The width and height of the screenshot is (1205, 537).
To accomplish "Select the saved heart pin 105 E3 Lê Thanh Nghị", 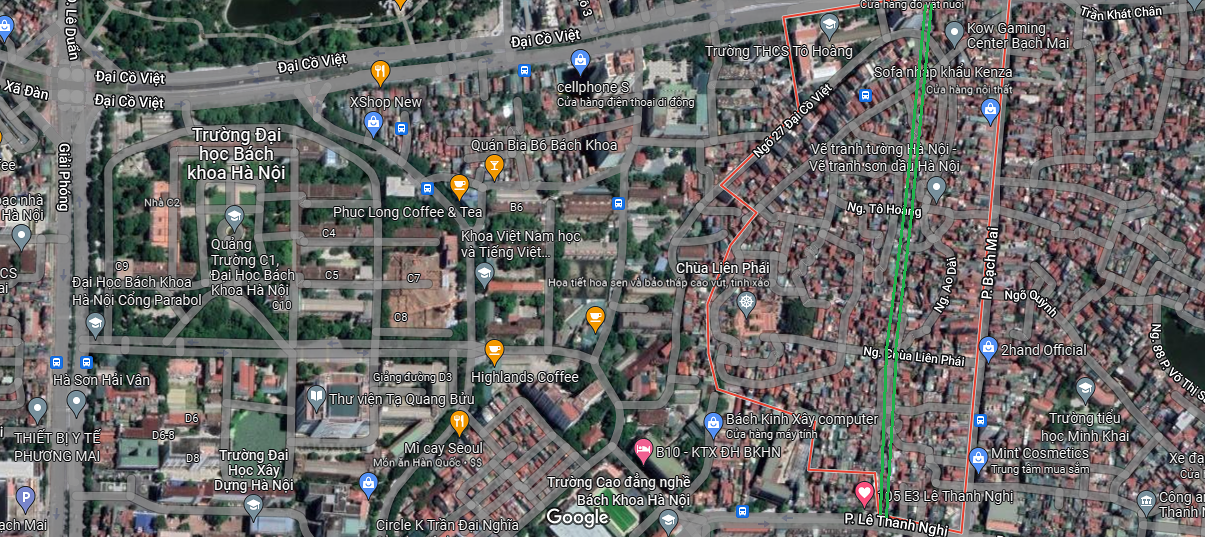I will tap(865, 492).
